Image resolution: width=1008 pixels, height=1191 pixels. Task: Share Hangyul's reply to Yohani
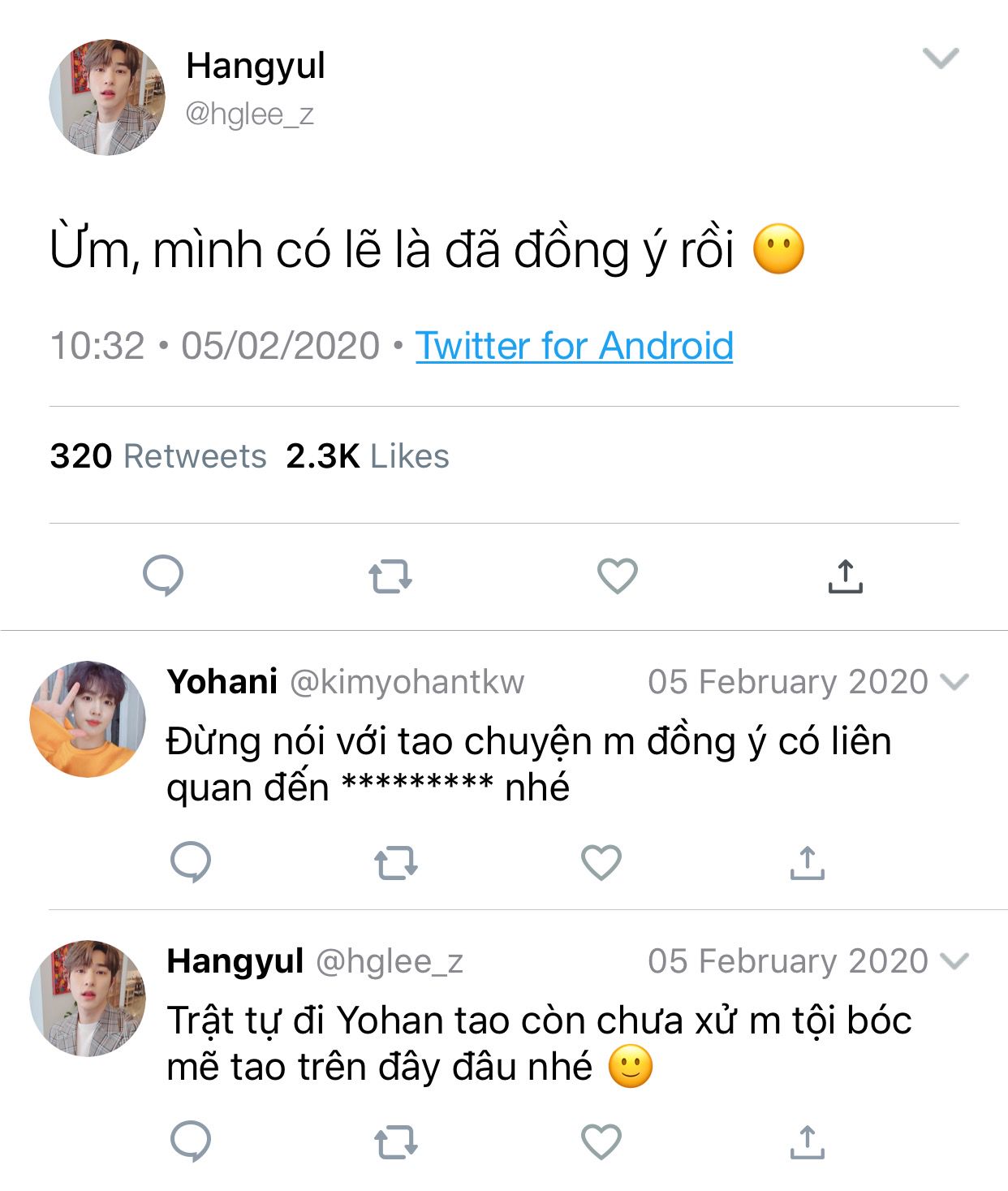(807, 1141)
